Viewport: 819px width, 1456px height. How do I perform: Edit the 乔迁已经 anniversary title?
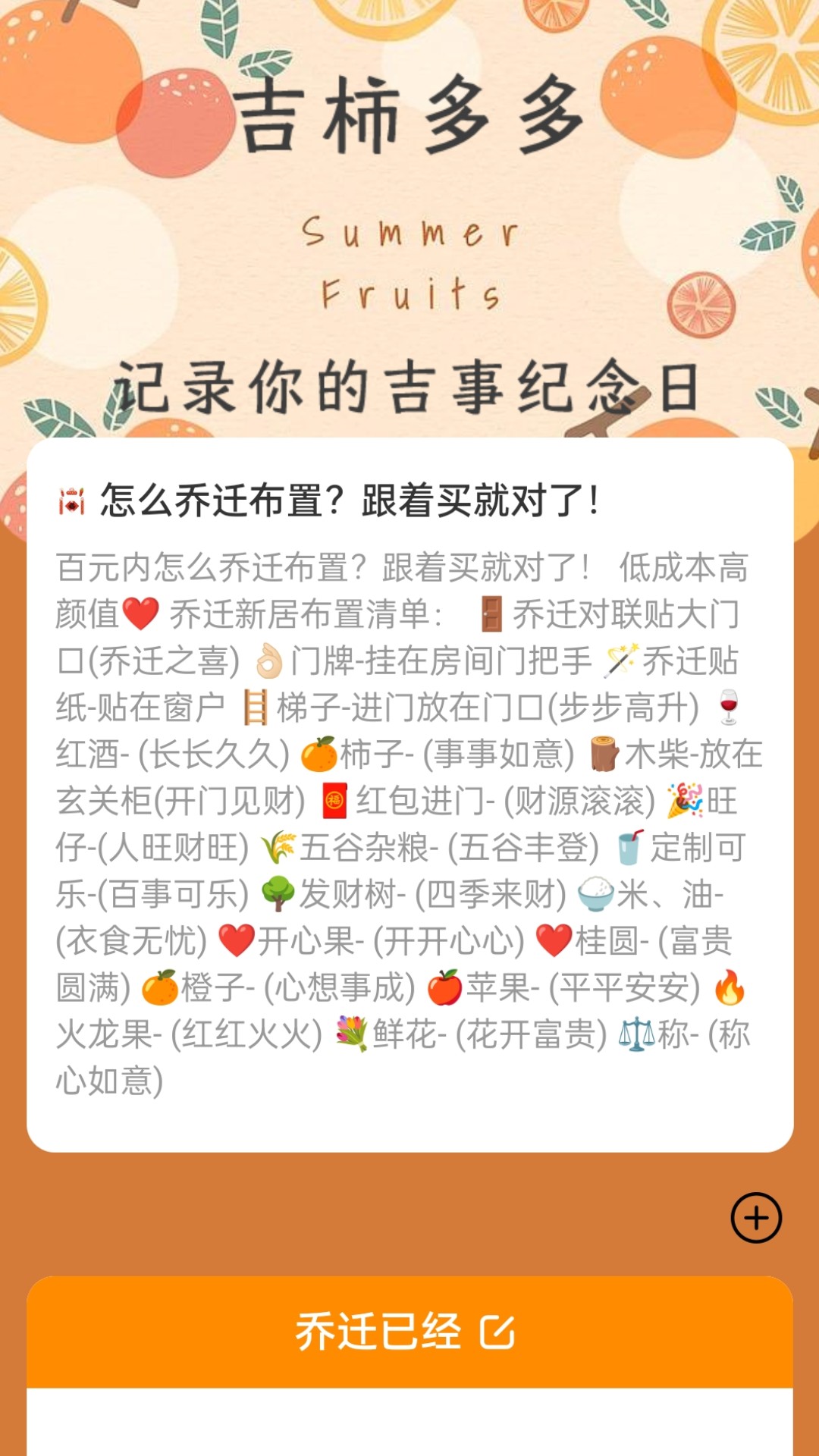pyautogui.click(x=497, y=1332)
